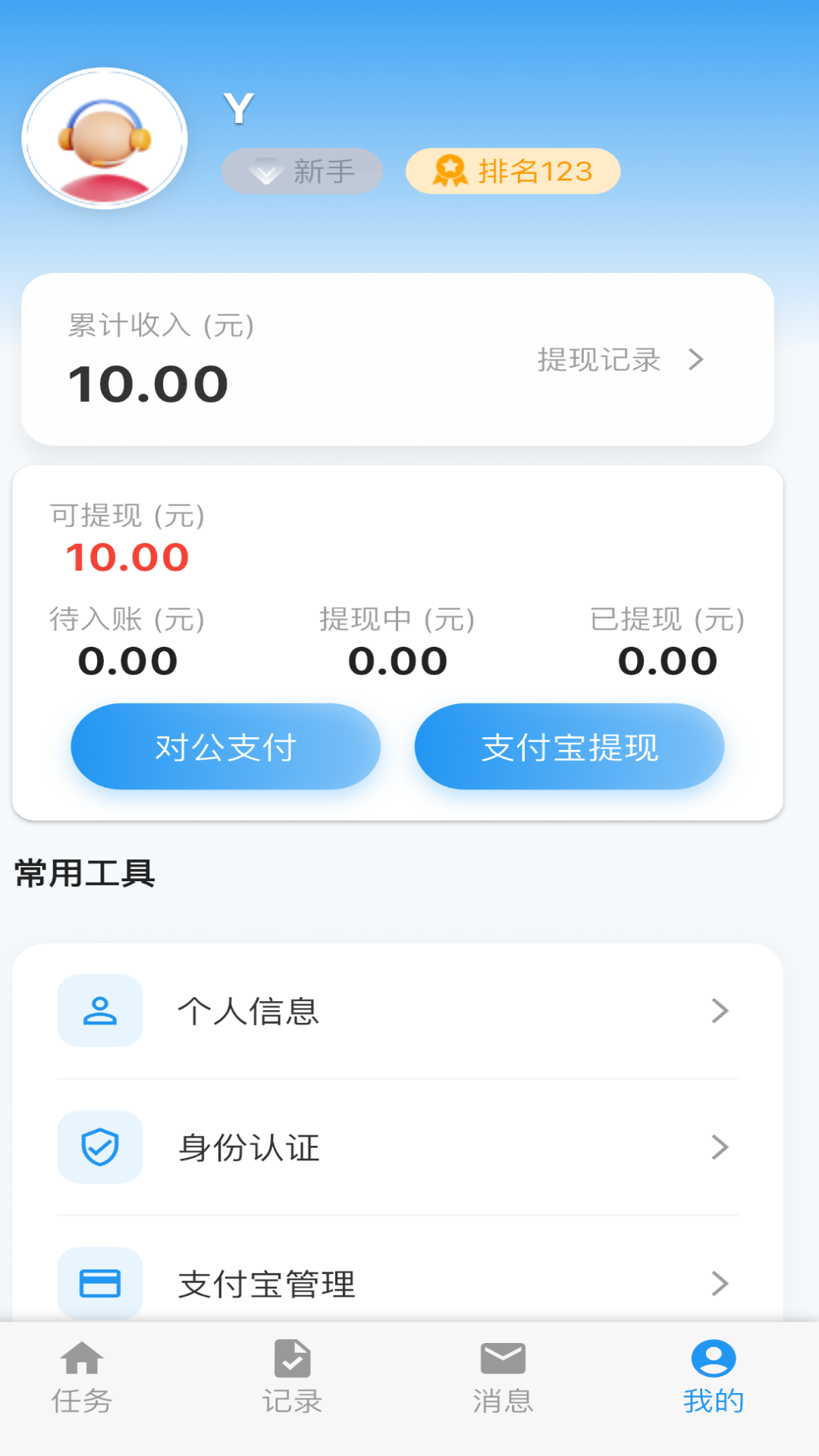Image resolution: width=819 pixels, height=1456 pixels.
Task: Tap the 排名123 medal icon
Action: pos(449,171)
